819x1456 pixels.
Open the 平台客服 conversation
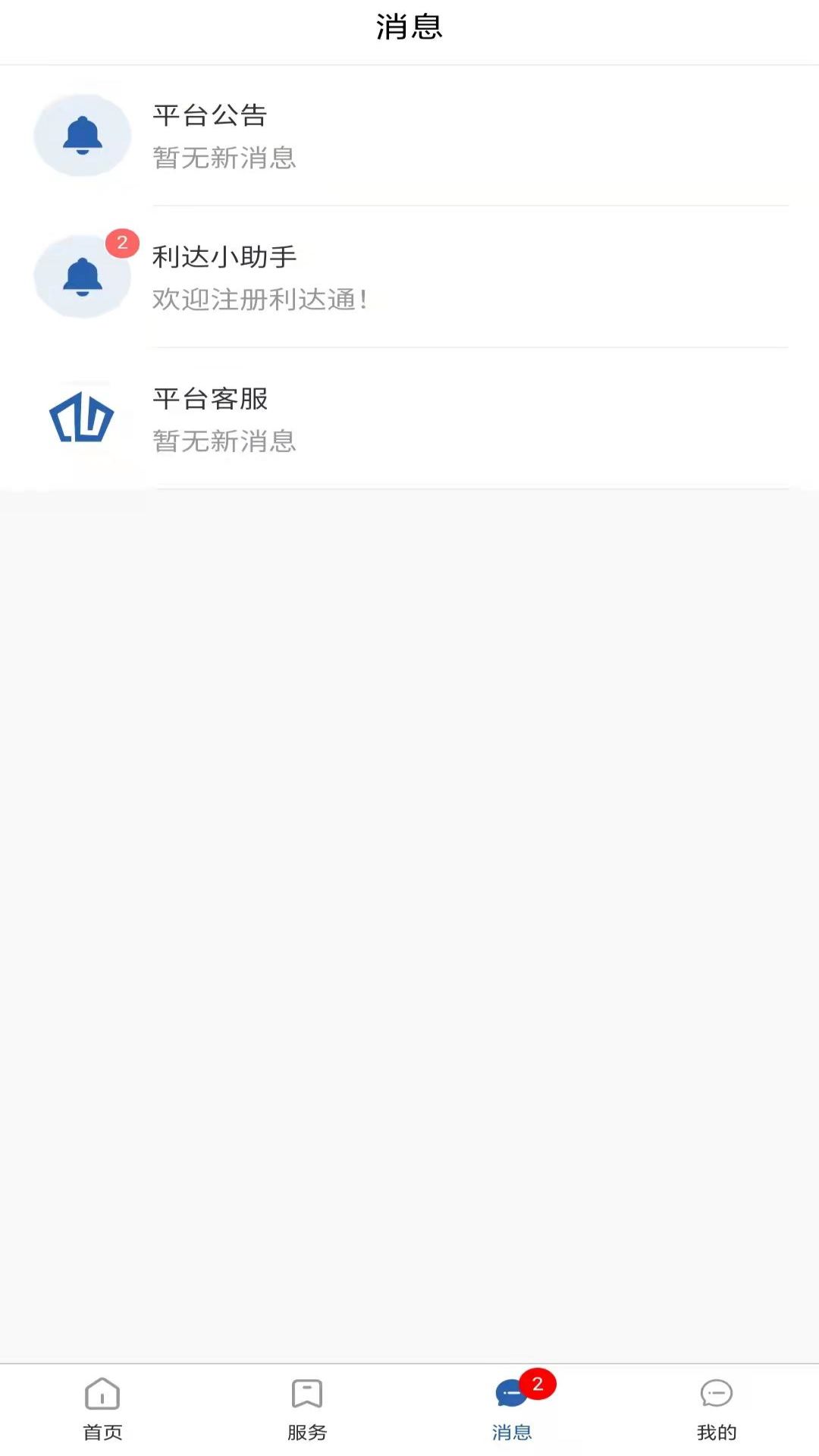click(409, 417)
